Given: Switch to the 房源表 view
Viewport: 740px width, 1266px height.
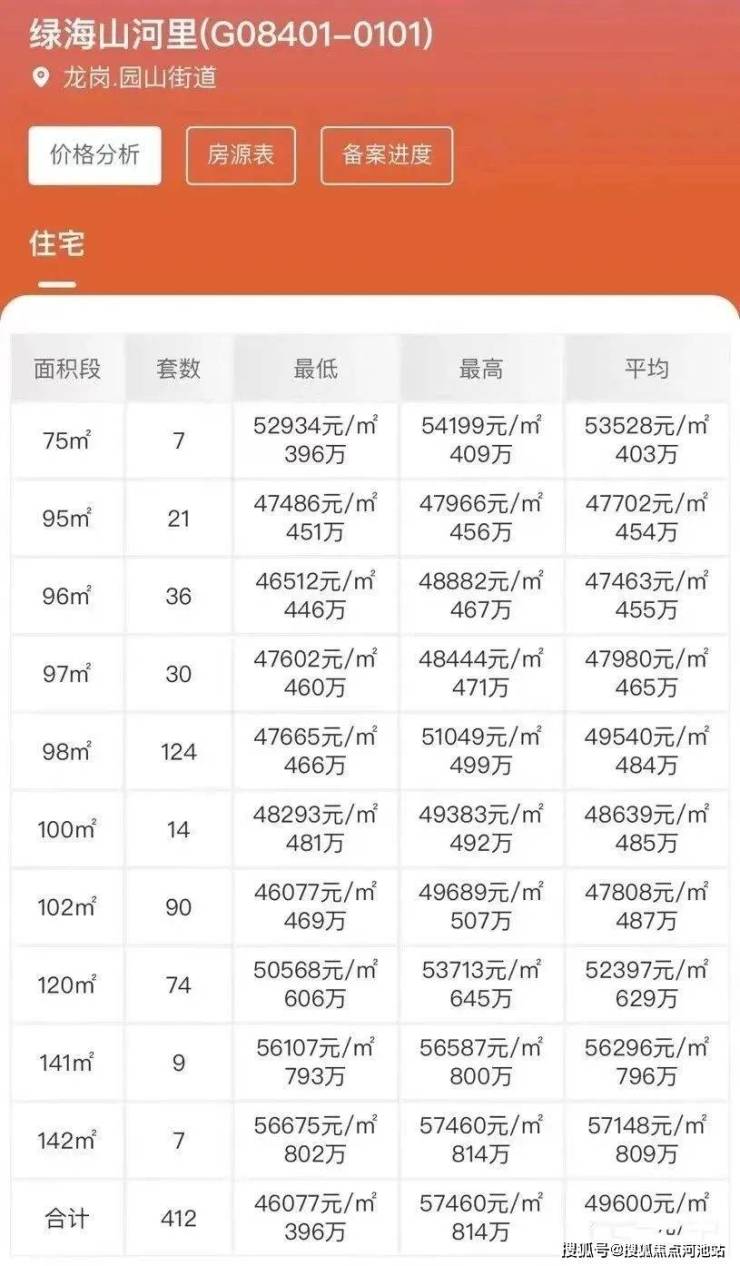Looking at the screenshot, I should [241, 155].
